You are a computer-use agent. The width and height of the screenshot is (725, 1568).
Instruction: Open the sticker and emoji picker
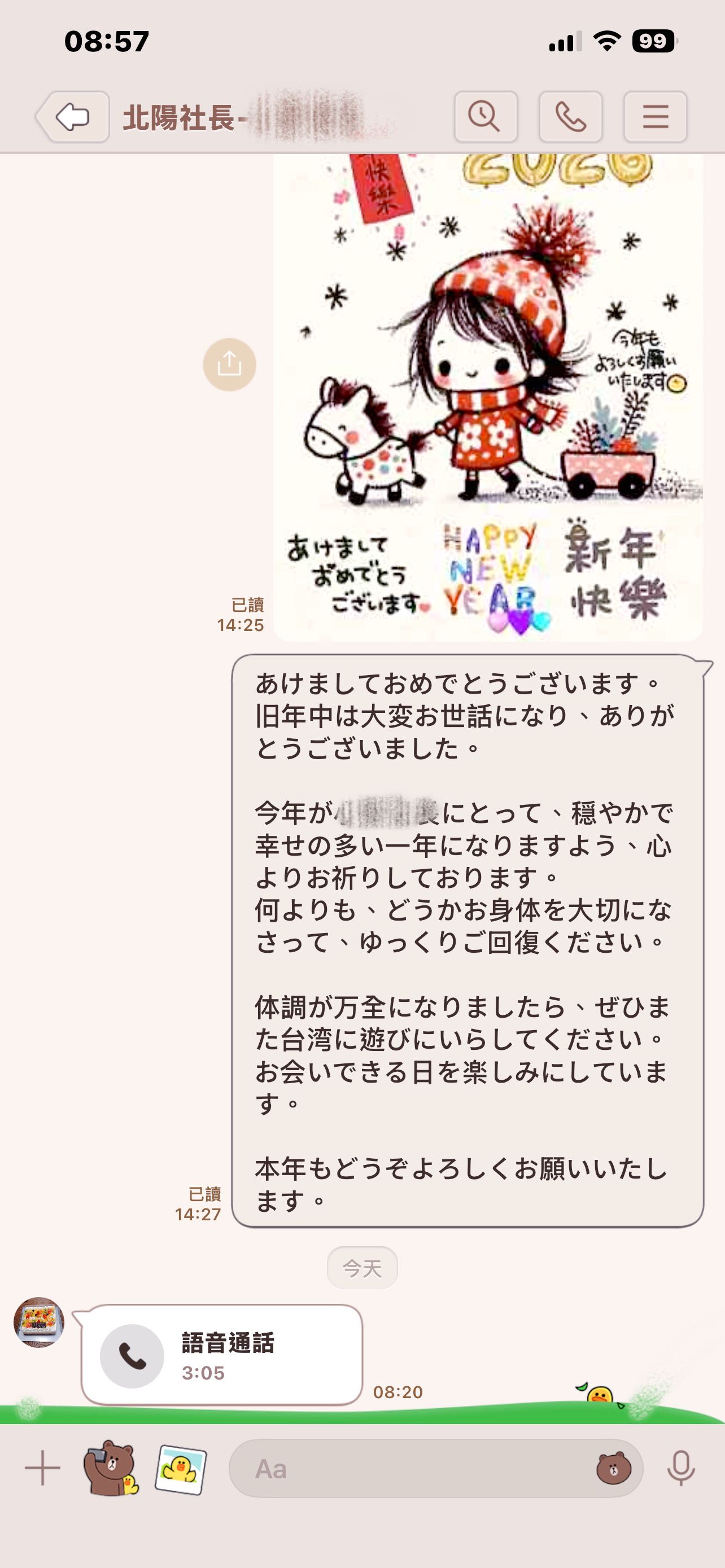coord(613,1468)
